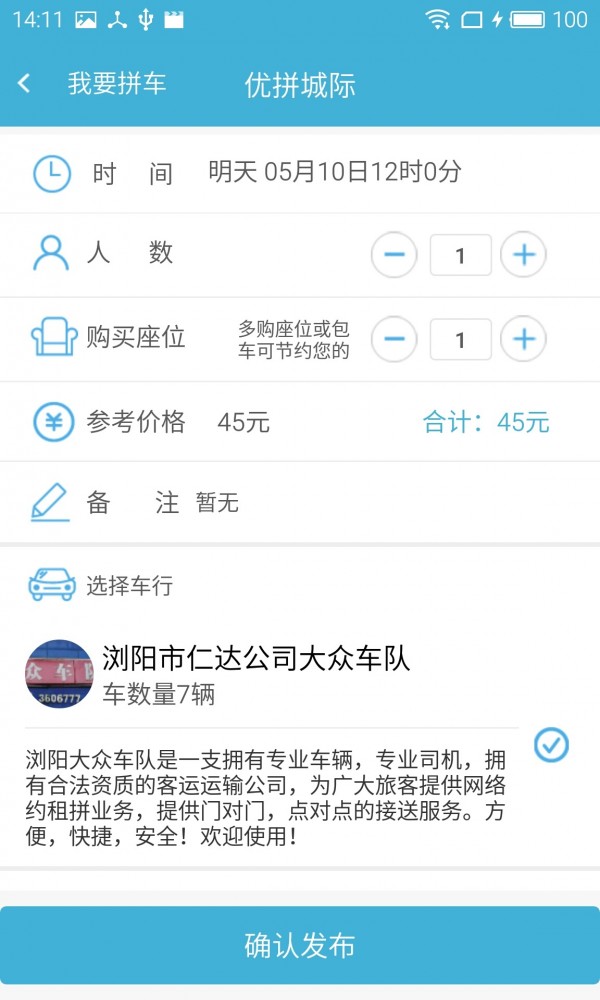Tap 确认发布 to publish the carpool

[x=300, y=945]
